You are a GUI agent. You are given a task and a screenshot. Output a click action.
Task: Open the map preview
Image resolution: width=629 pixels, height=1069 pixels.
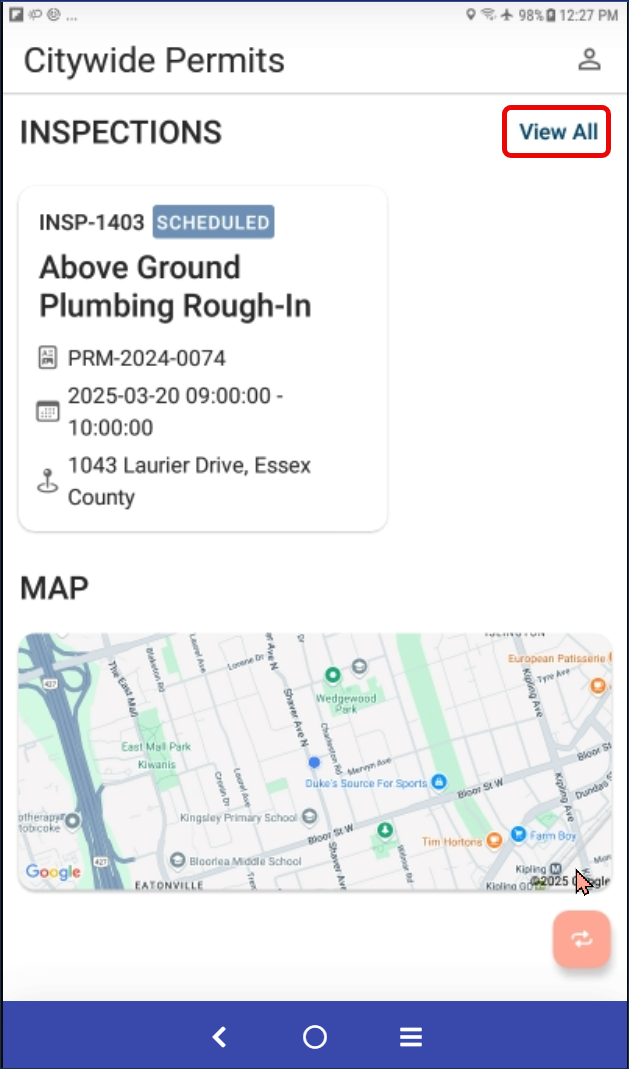click(x=314, y=762)
